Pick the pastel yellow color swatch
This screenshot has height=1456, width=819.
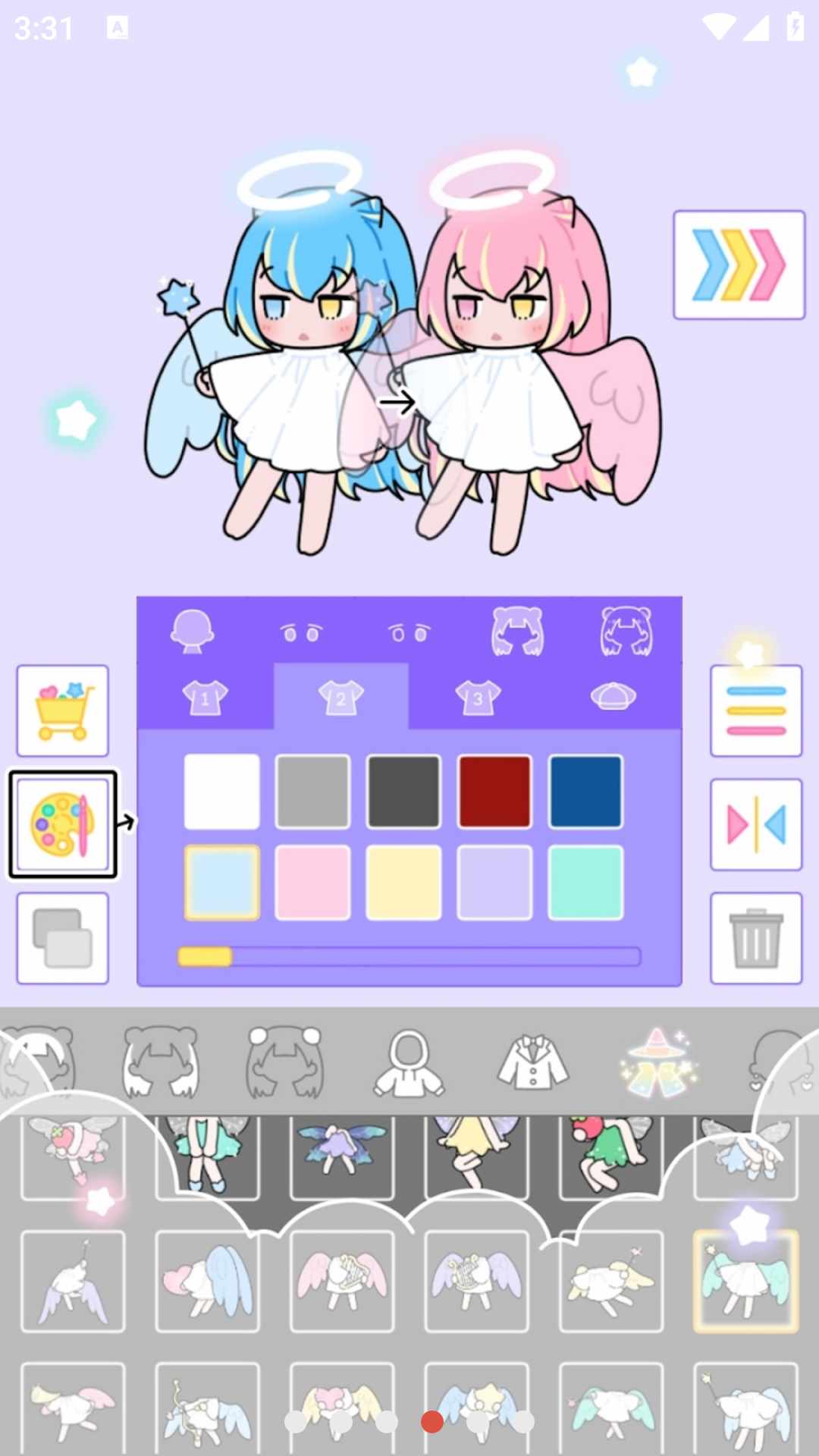403,883
